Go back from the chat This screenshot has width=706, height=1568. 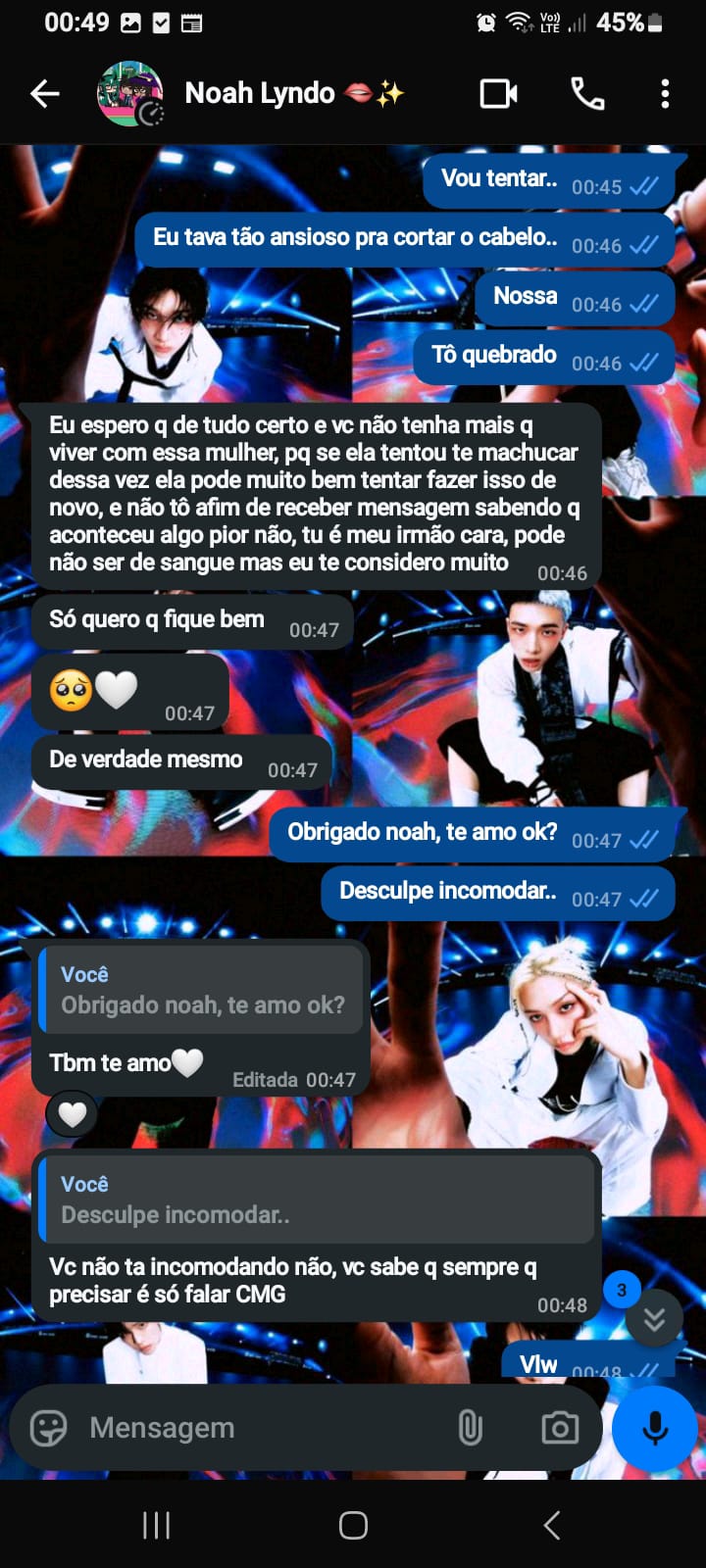click(x=45, y=94)
